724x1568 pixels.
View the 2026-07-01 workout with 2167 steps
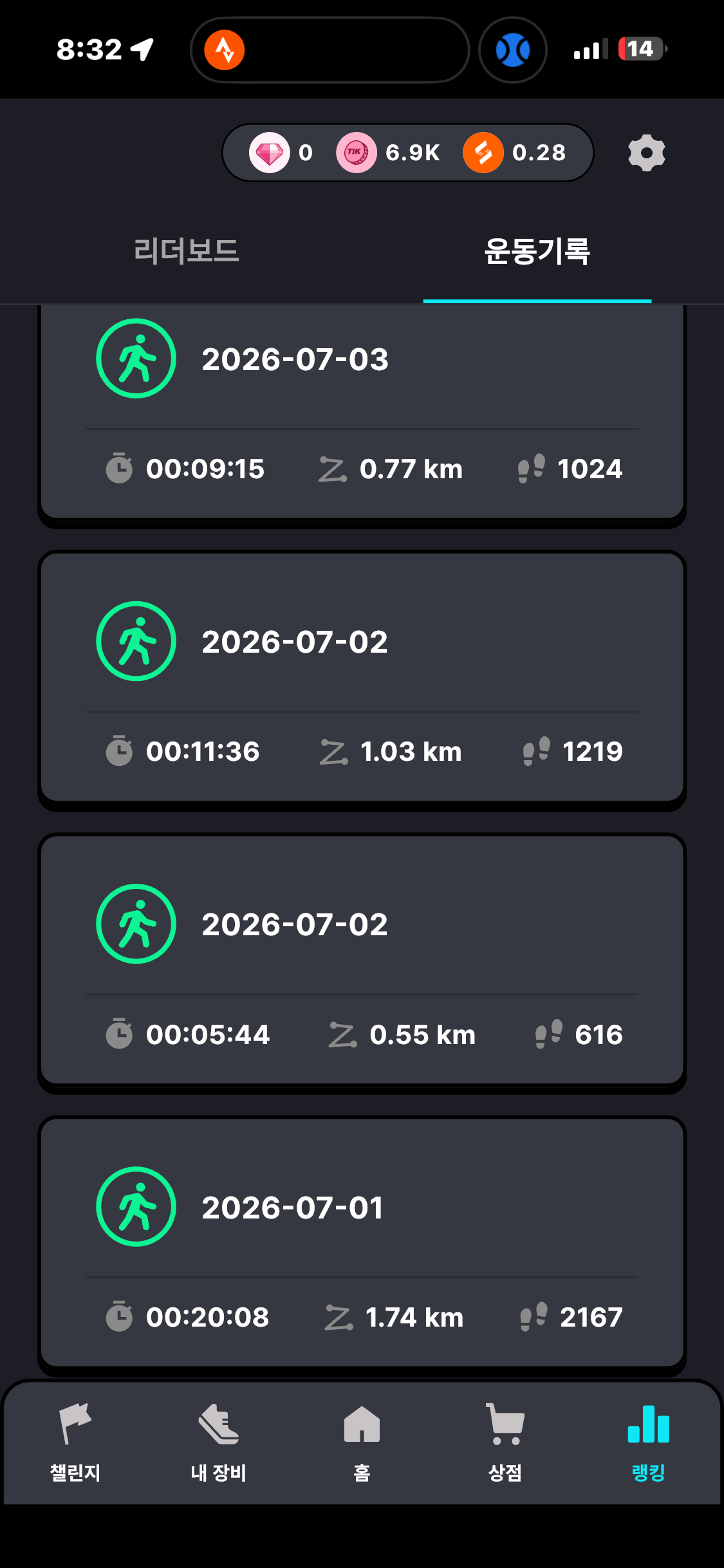click(x=362, y=1242)
